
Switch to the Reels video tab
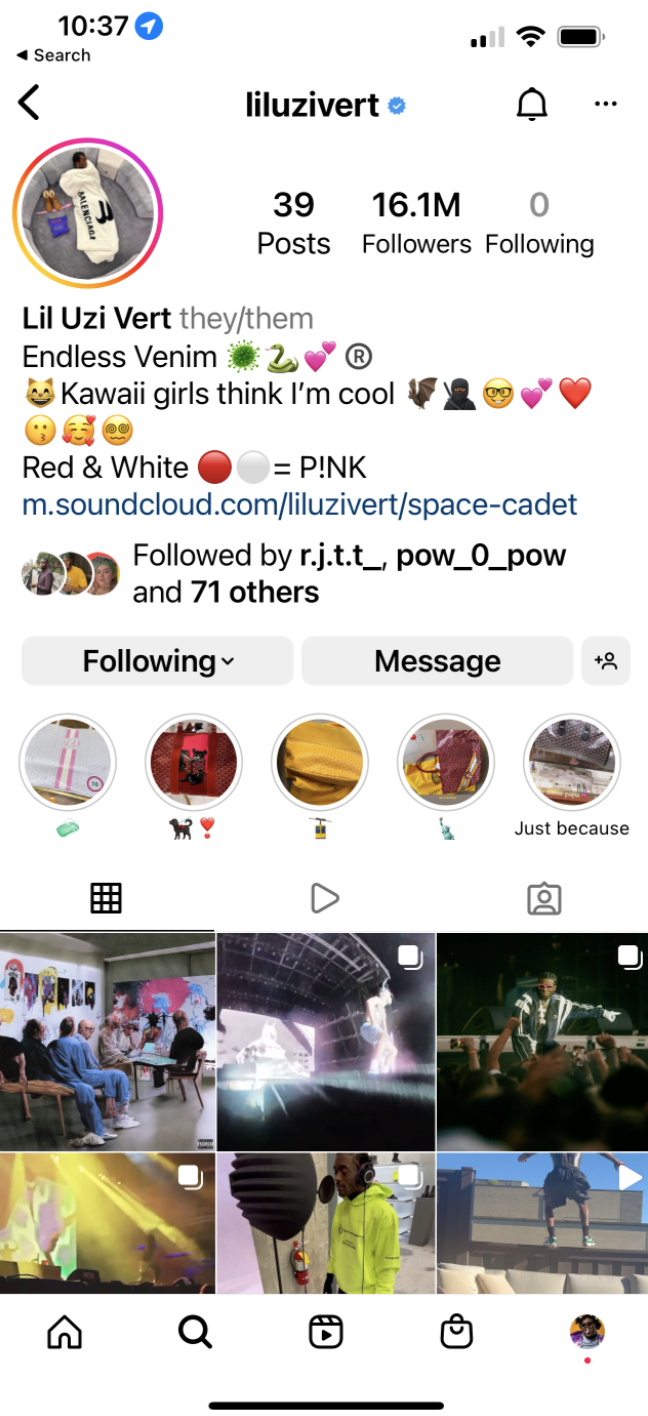coord(324,899)
